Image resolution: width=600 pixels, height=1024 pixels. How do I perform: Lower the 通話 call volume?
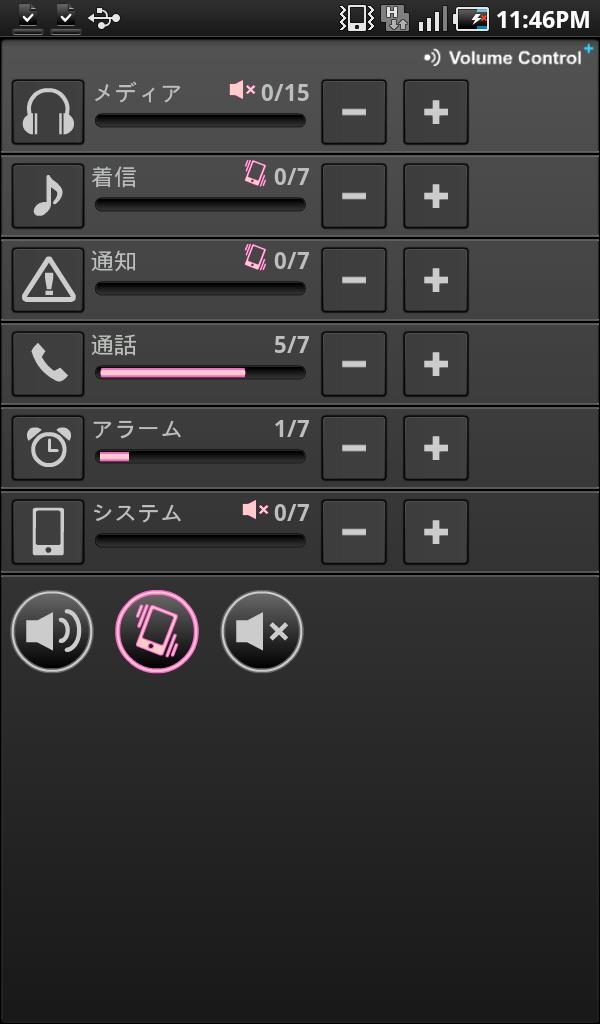coord(354,364)
